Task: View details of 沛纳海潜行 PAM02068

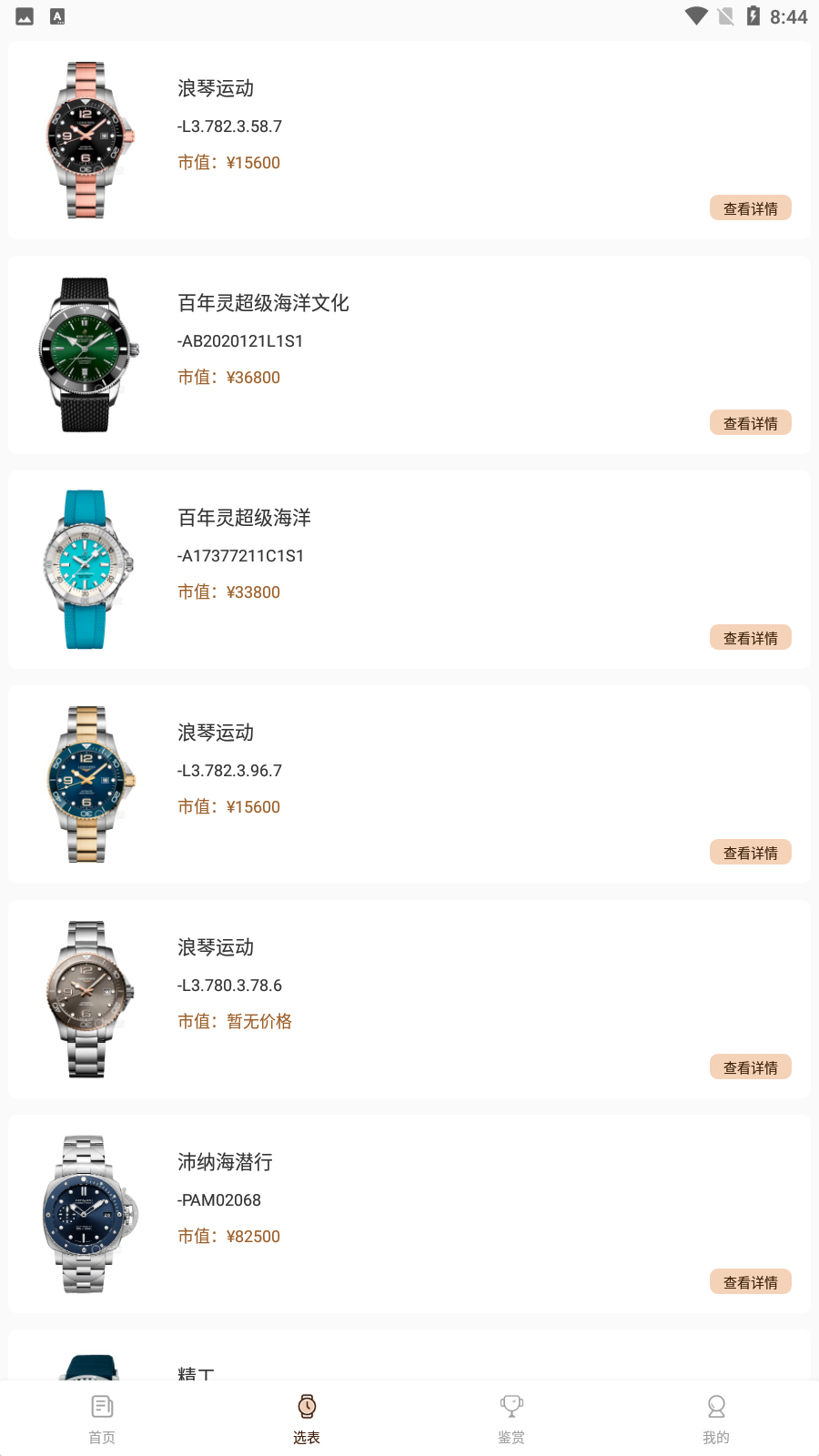Action: 750,1281
